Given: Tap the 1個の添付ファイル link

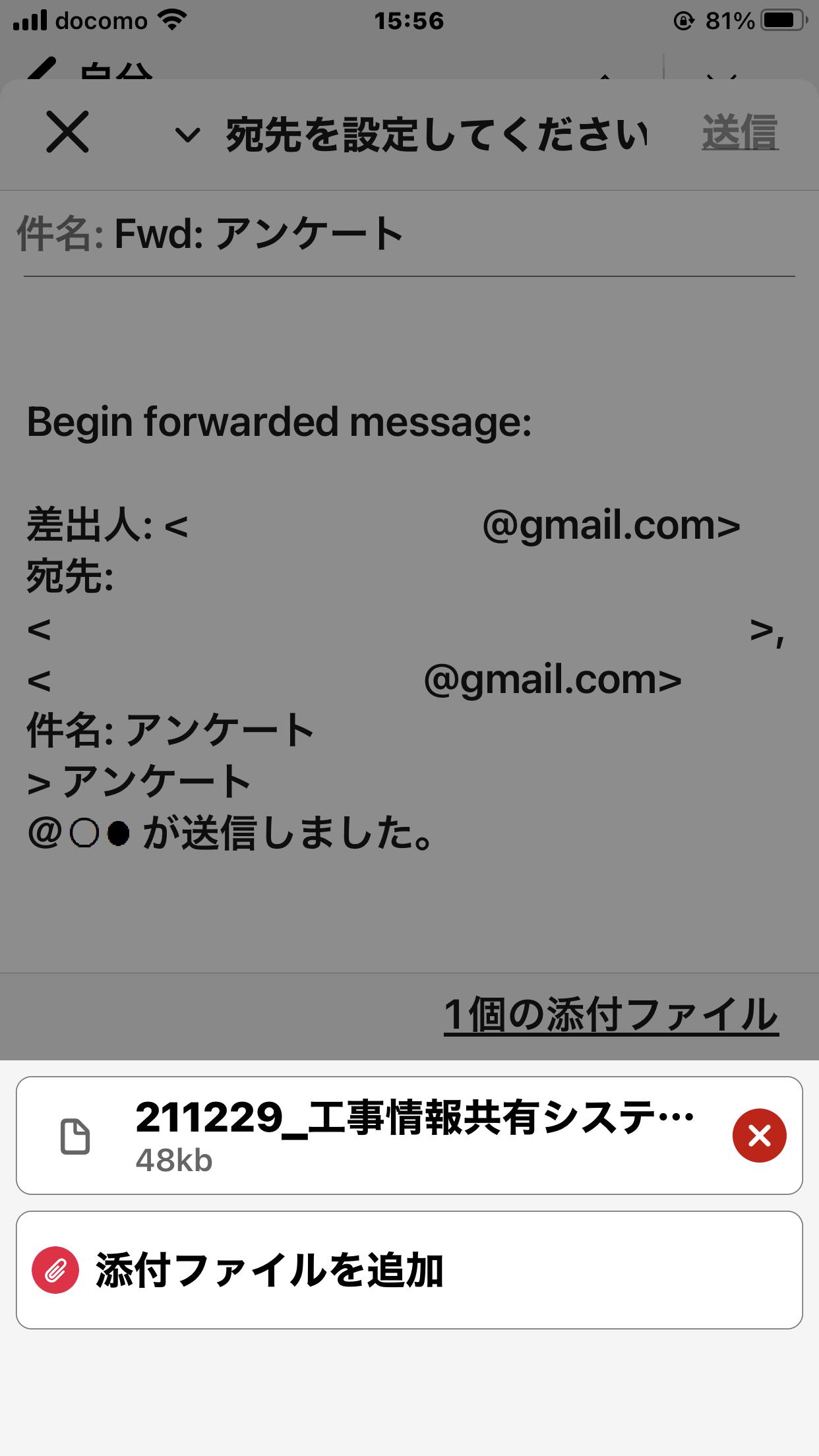Looking at the screenshot, I should [x=611, y=1014].
